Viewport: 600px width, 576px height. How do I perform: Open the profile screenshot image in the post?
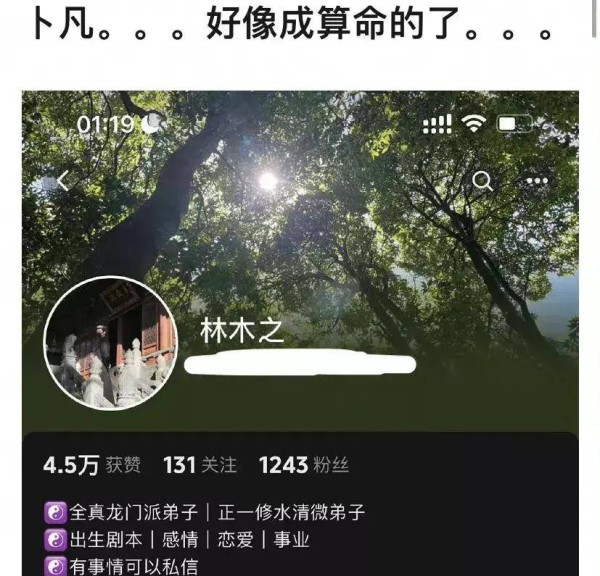pos(300,330)
